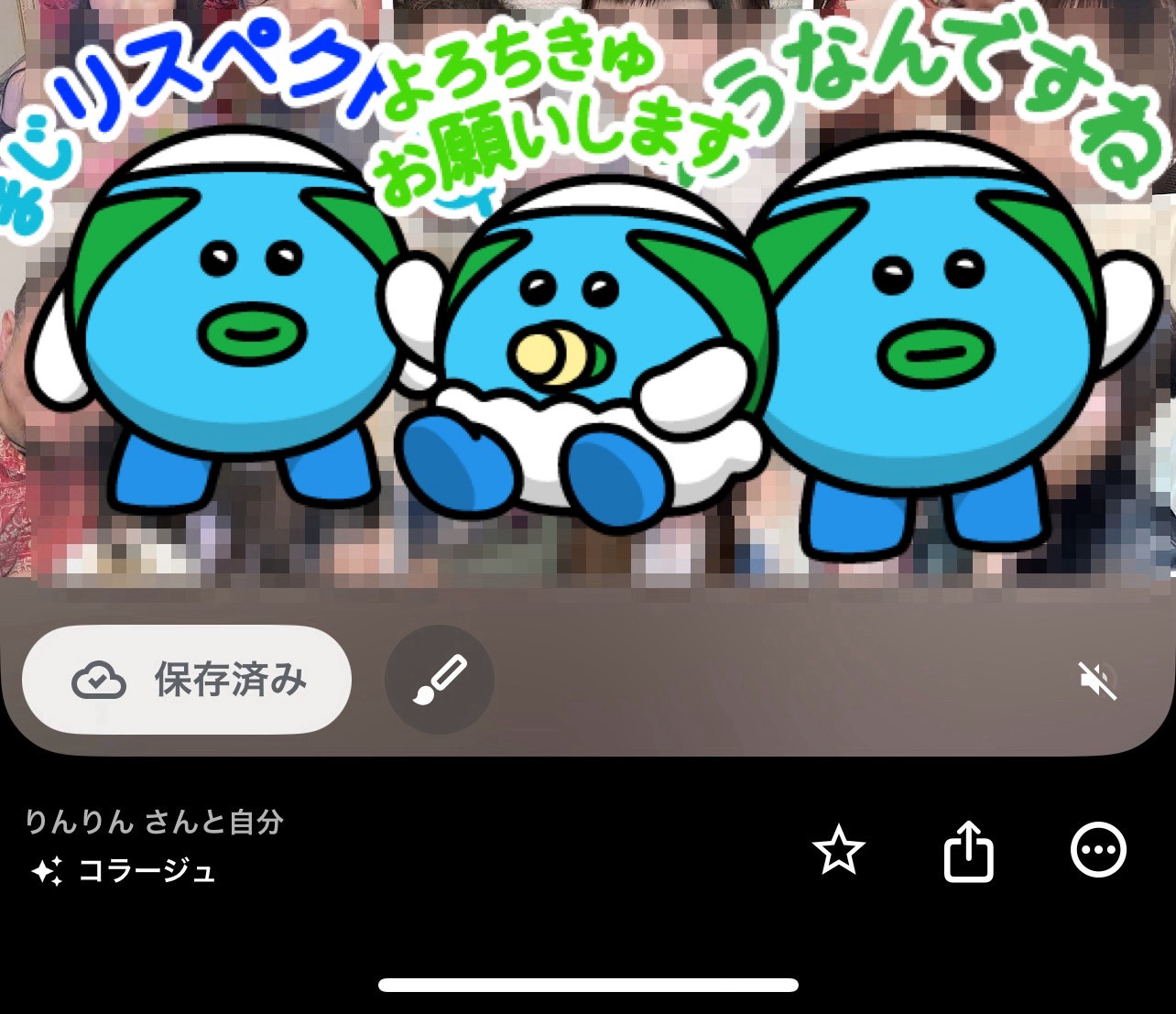Open the paintbrush edit tool
The height and width of the screenshot is (1014, 1176).
pos(440,680)
